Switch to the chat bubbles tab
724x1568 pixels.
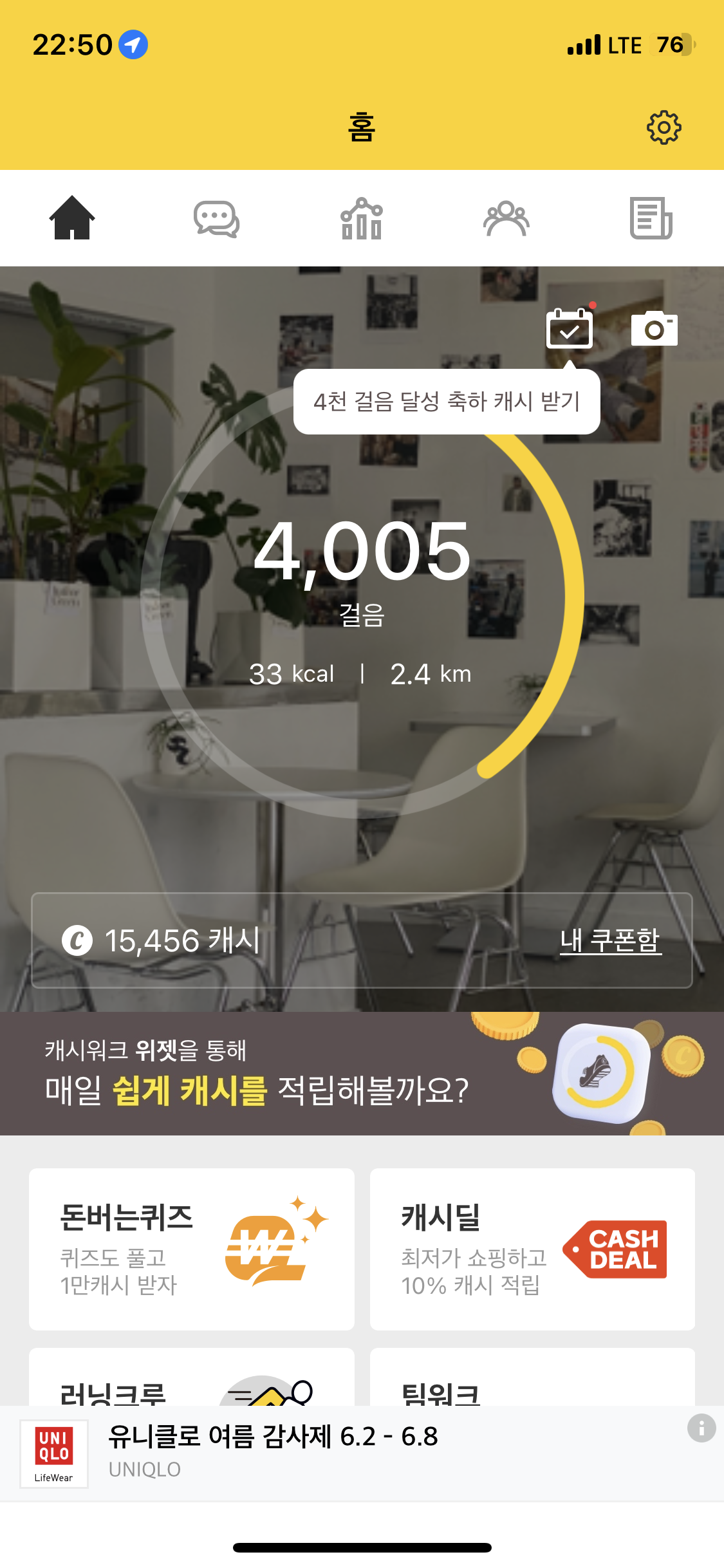pyautogui.click(x=217, y=219)
